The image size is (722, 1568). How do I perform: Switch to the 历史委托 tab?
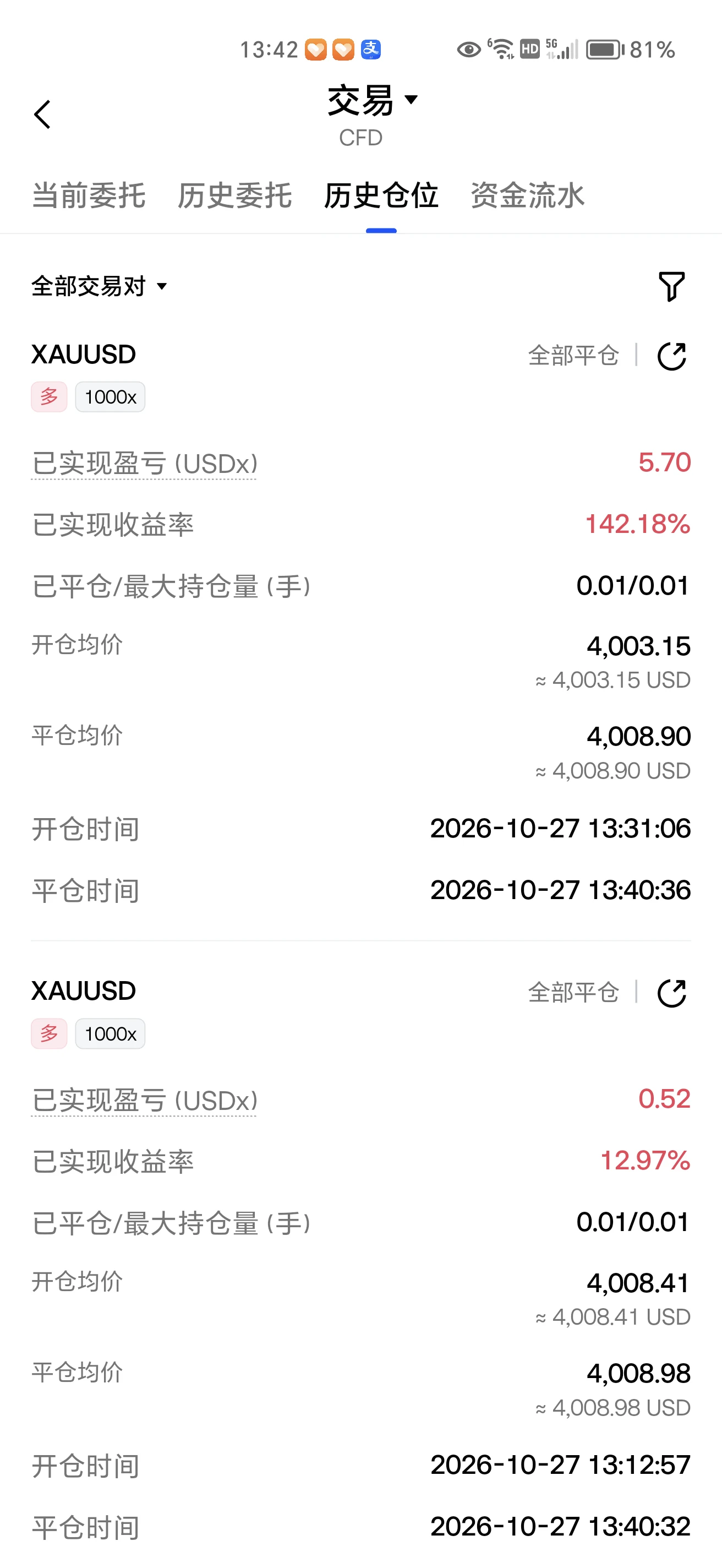[x=235, y=195]
